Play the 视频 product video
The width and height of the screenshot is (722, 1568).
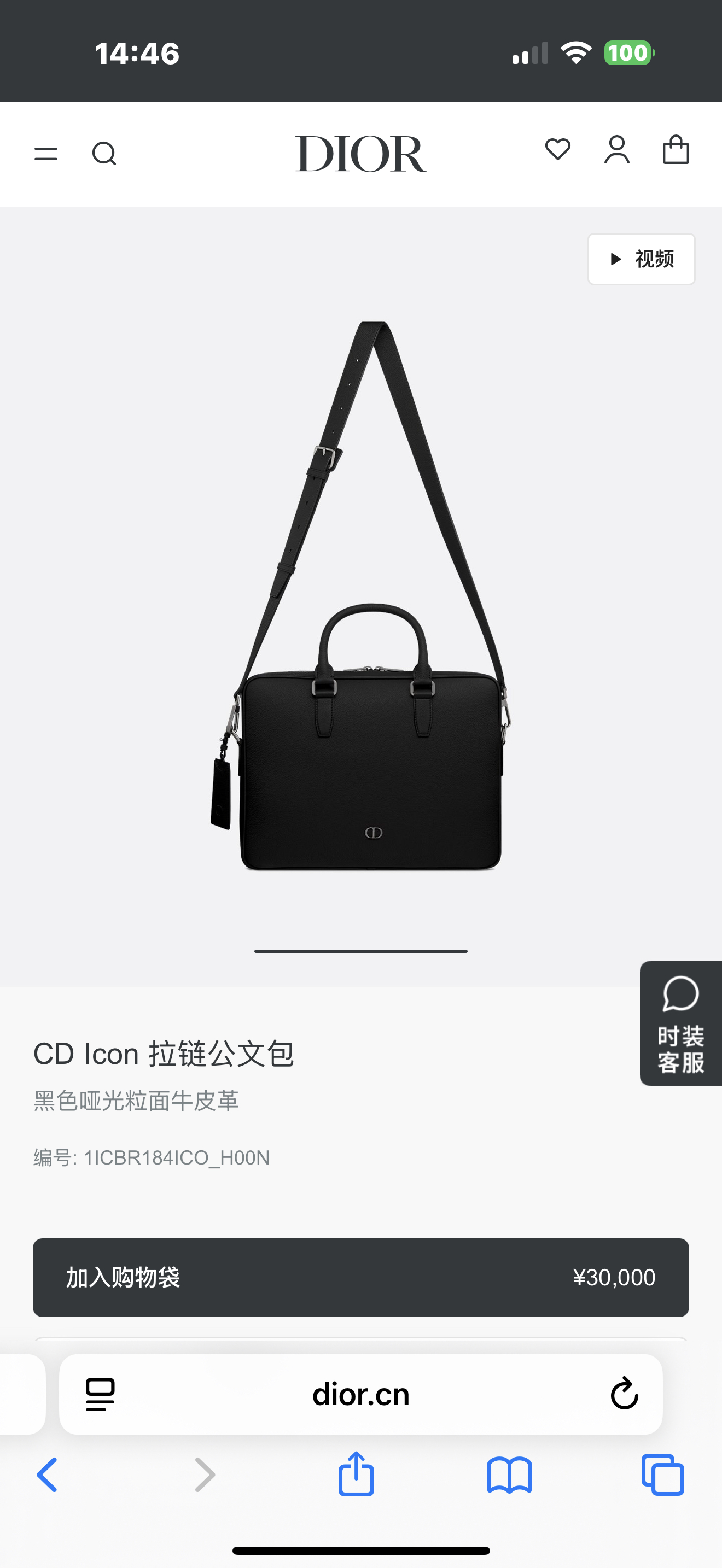point(641,260)
